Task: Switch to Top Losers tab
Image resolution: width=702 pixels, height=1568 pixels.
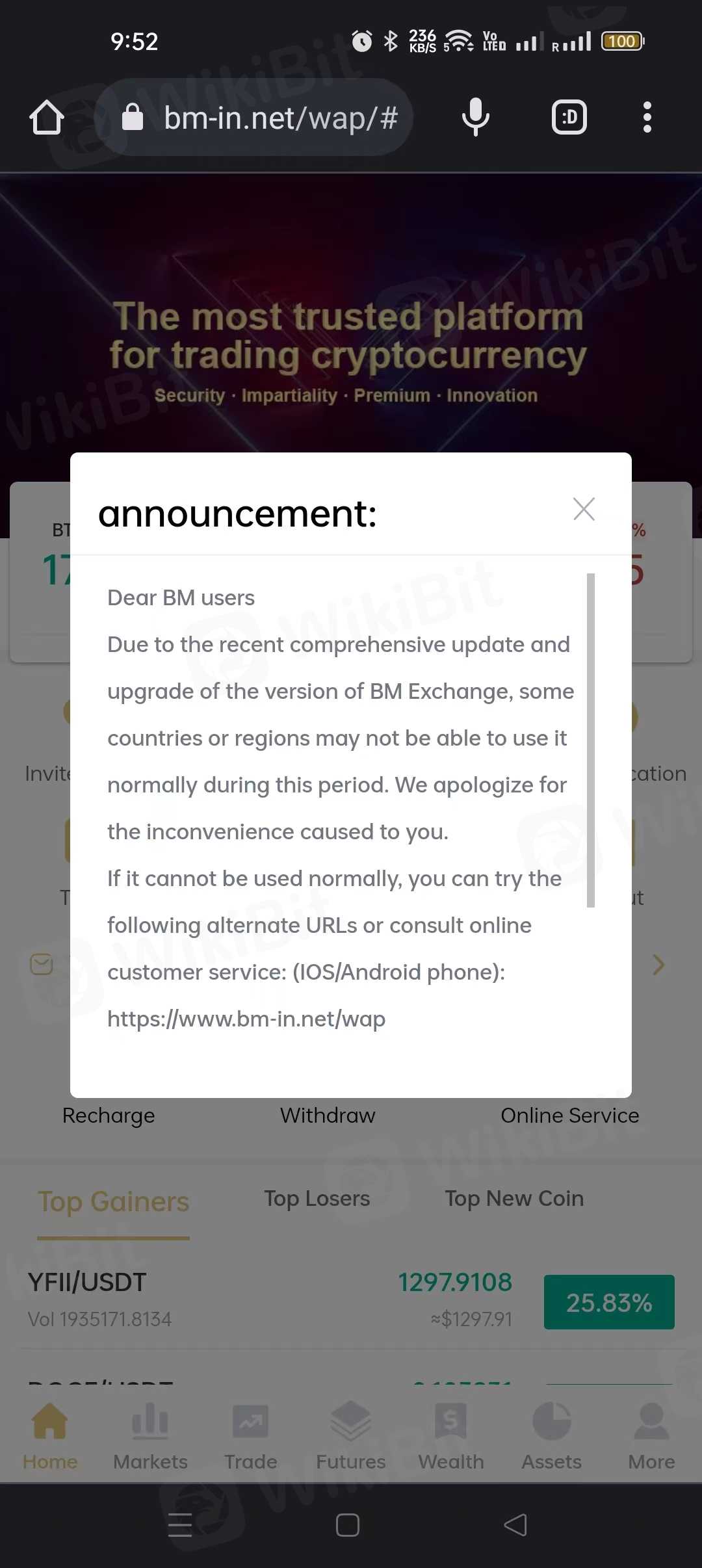Action: 317,1198
